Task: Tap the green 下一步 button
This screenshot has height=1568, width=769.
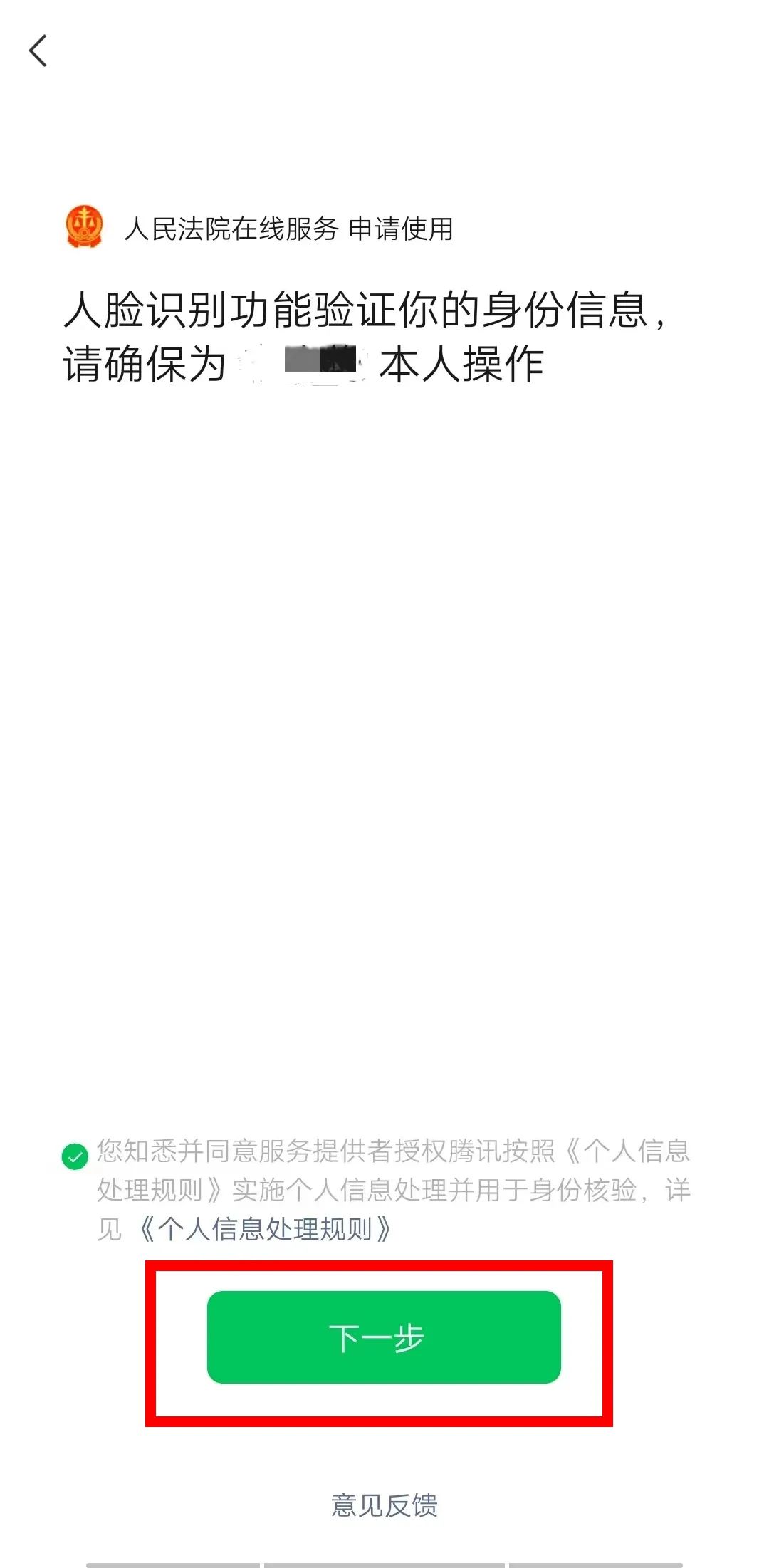Action: [x=384, y=1337]
